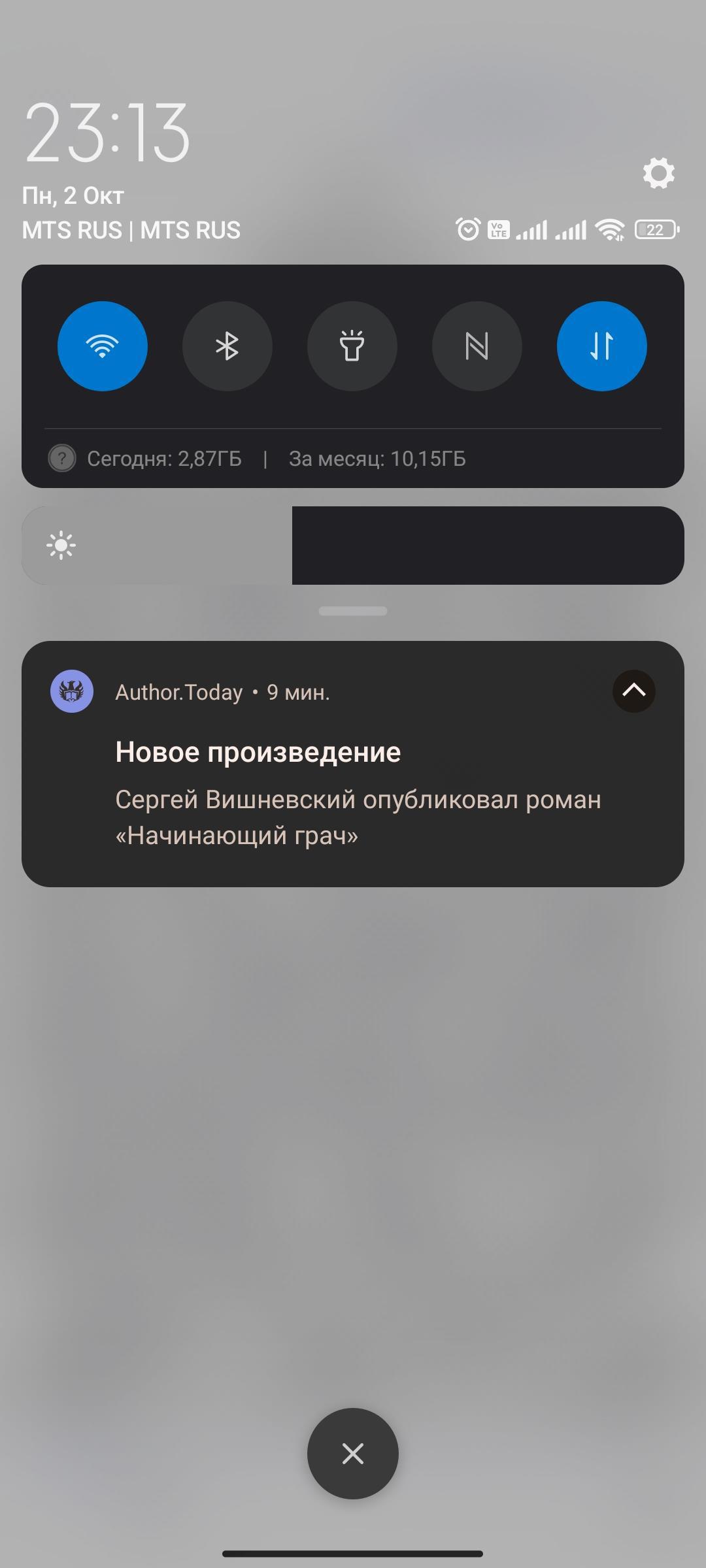The width and height of the screenshot is (706, 1568).
Task: Open settings via the gear icon
Action: click(x=658, y=173)
